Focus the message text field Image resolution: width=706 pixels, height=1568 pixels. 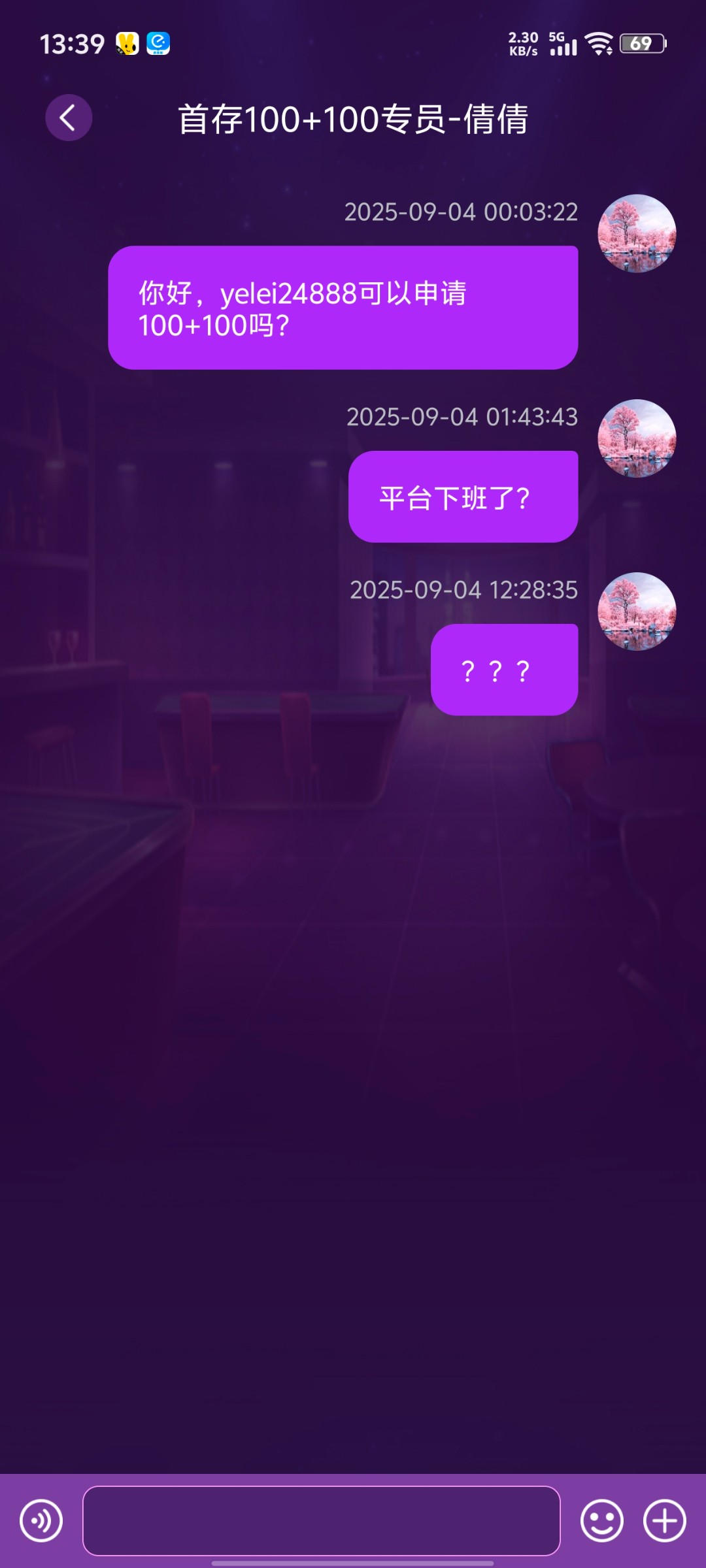tap(321, 1520)
